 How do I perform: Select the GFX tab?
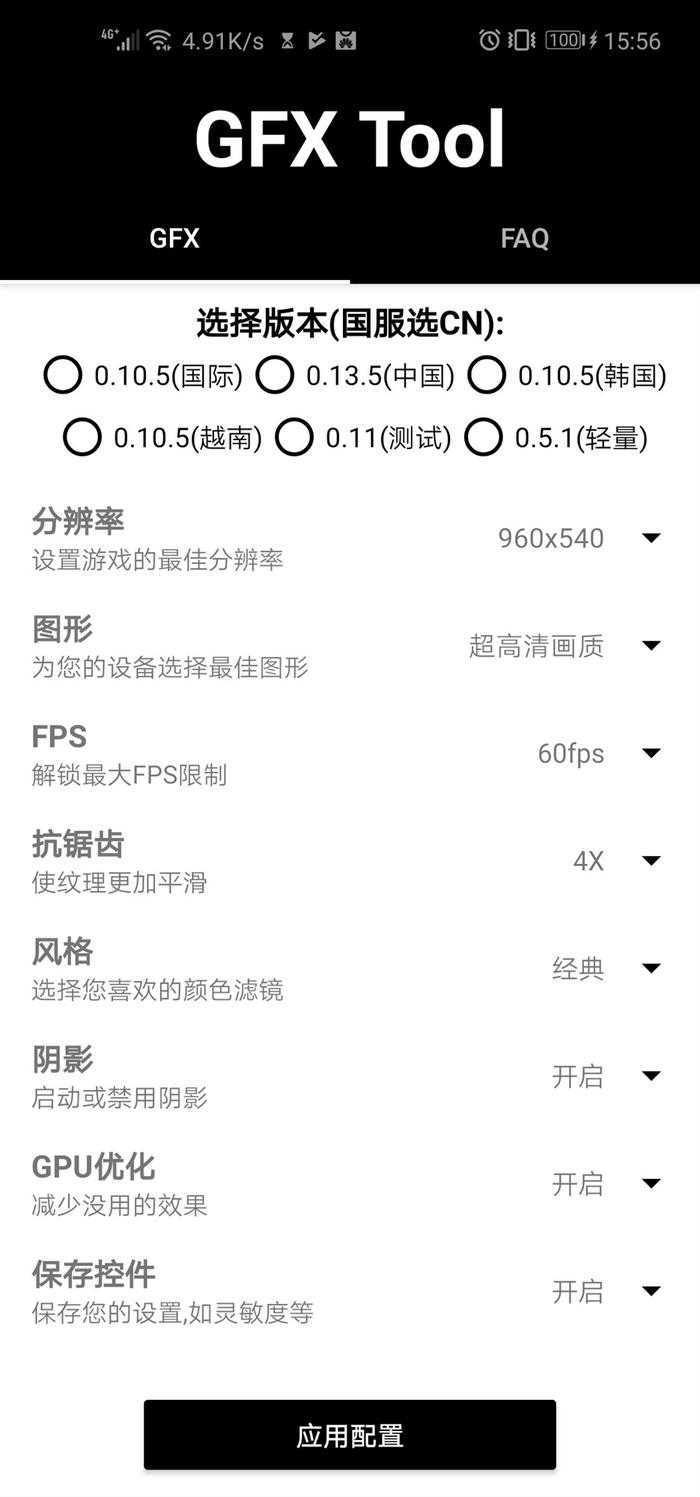[174, 238]
